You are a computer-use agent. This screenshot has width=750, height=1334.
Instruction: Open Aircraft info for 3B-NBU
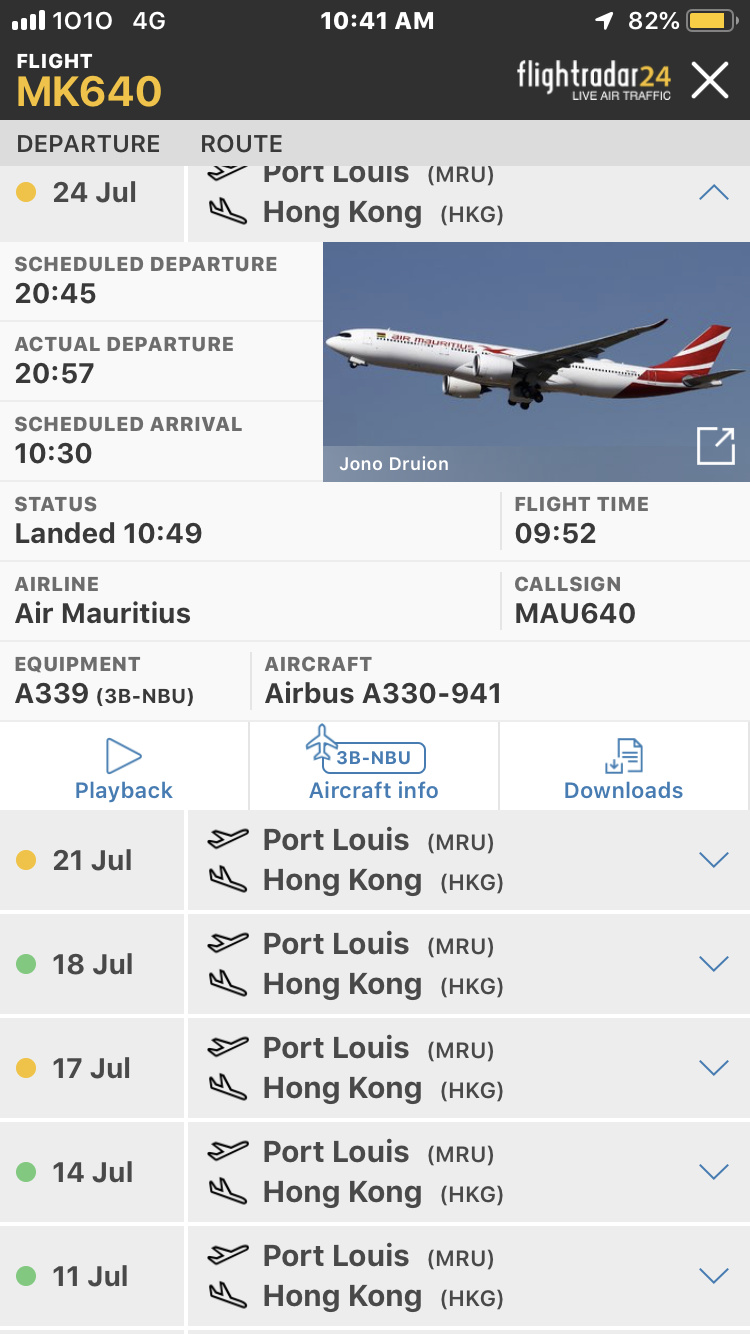tap(373, 768)
